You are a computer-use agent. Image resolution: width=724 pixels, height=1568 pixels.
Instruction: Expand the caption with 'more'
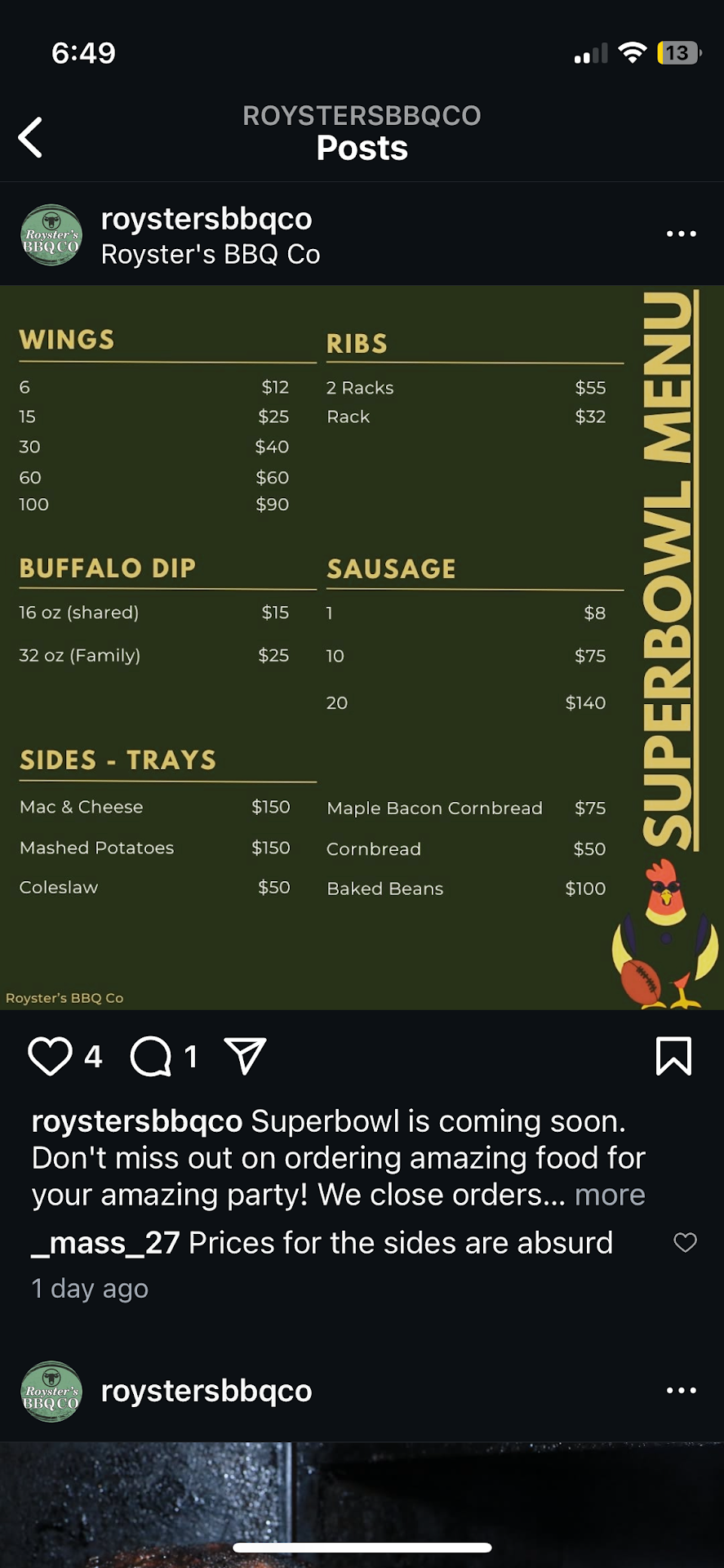tap(610, 1195)
